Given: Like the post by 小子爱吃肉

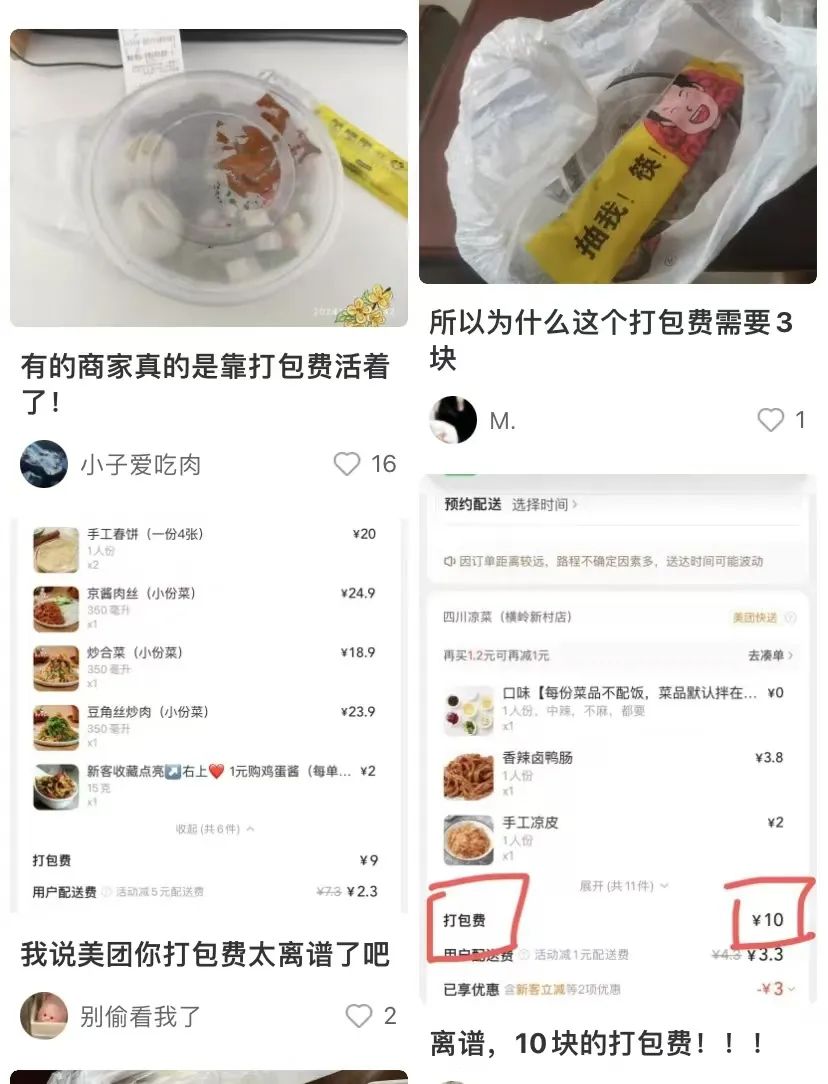Looking at the screenshot, I should point(347,464).
